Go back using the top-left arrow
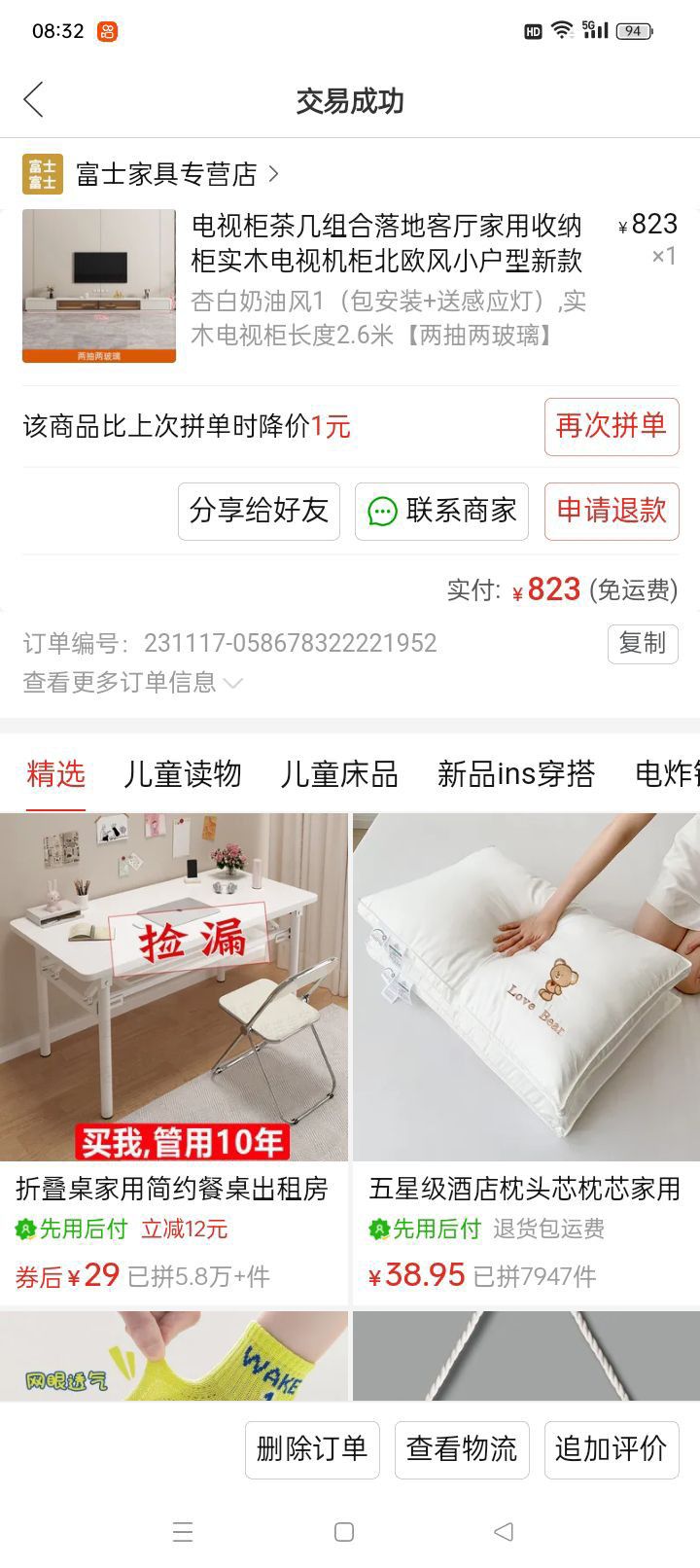This screenshot has width=700, height=1568. (34, 100)
